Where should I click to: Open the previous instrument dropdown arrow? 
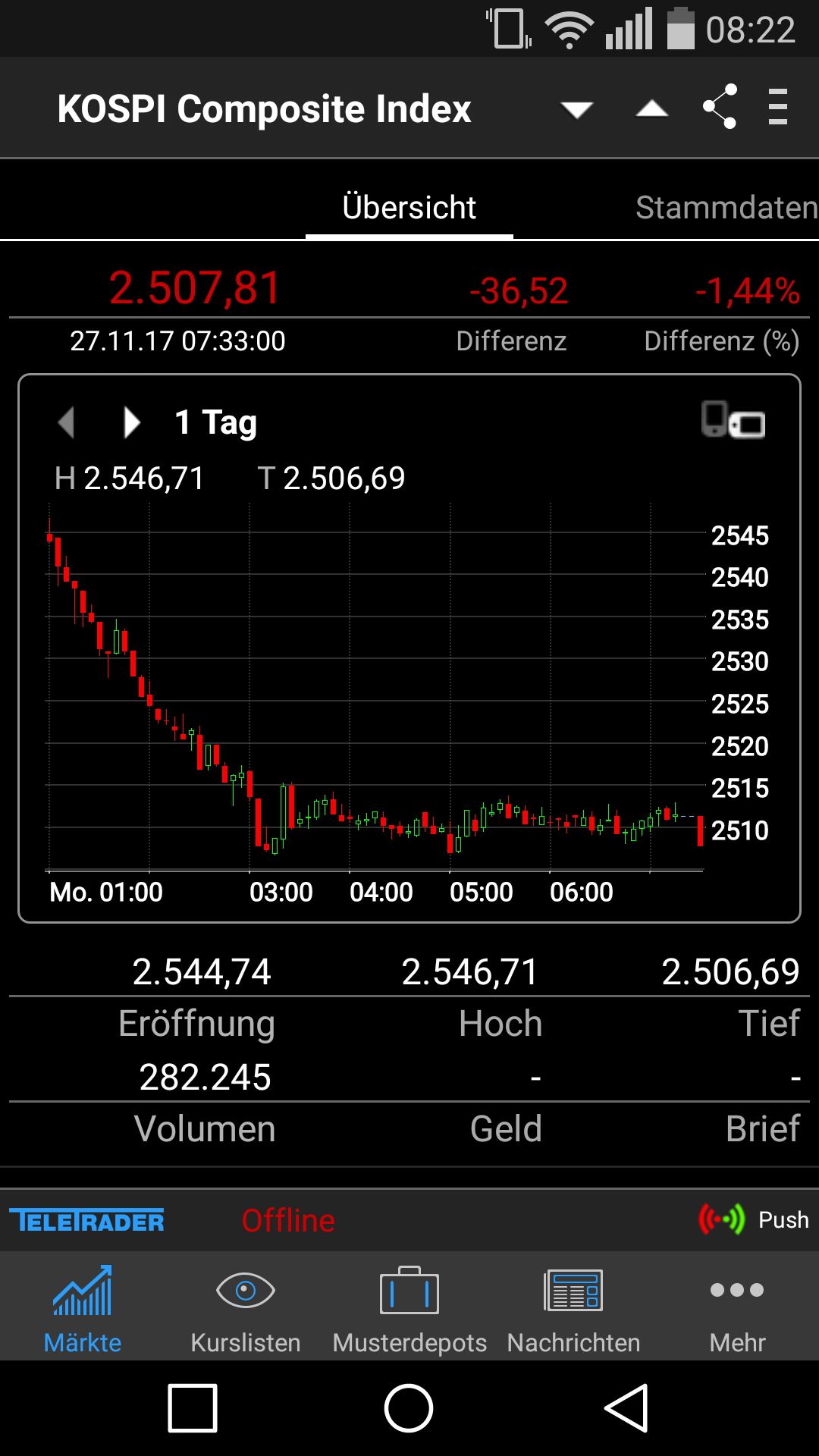pos(576,108)
